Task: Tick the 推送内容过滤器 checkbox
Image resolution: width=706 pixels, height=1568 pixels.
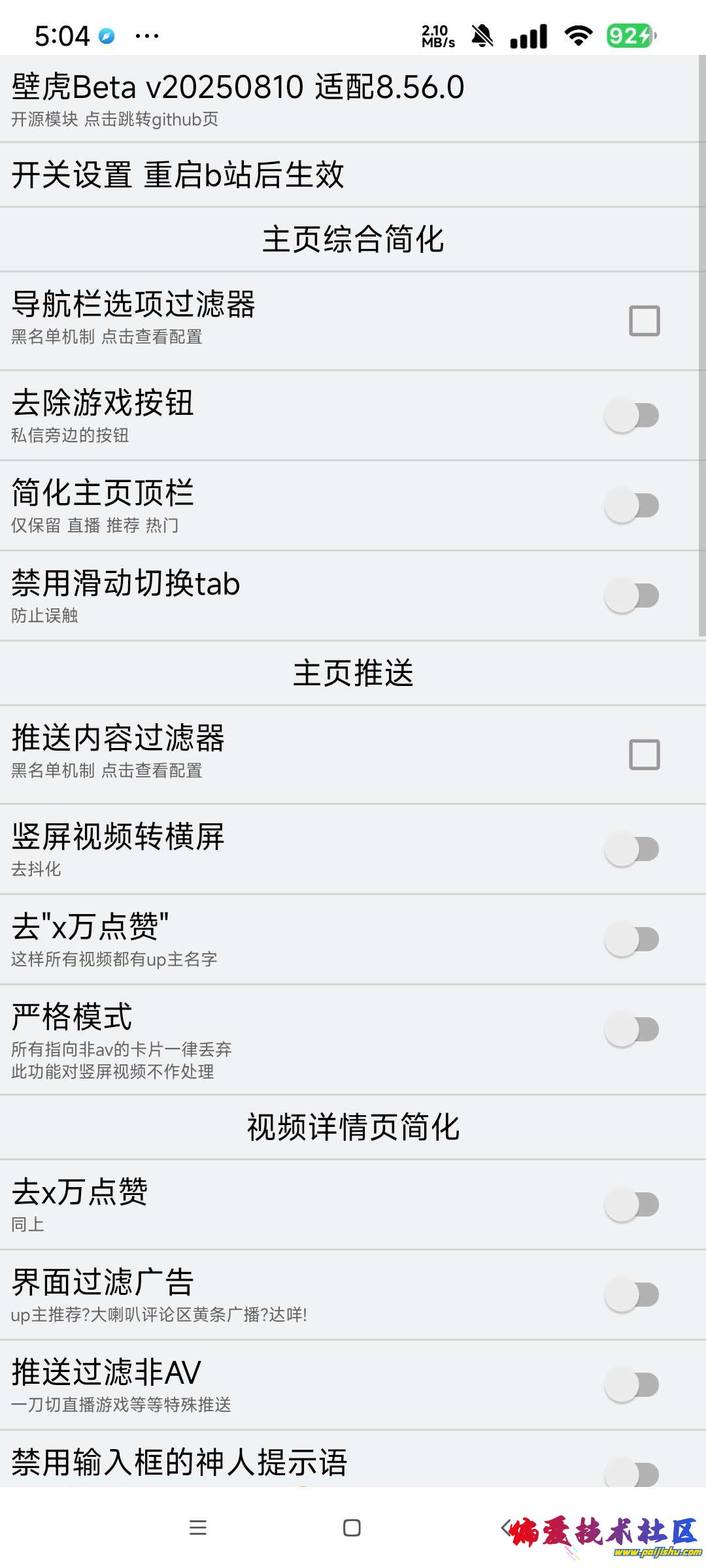Action: click(x=644, y=755)
